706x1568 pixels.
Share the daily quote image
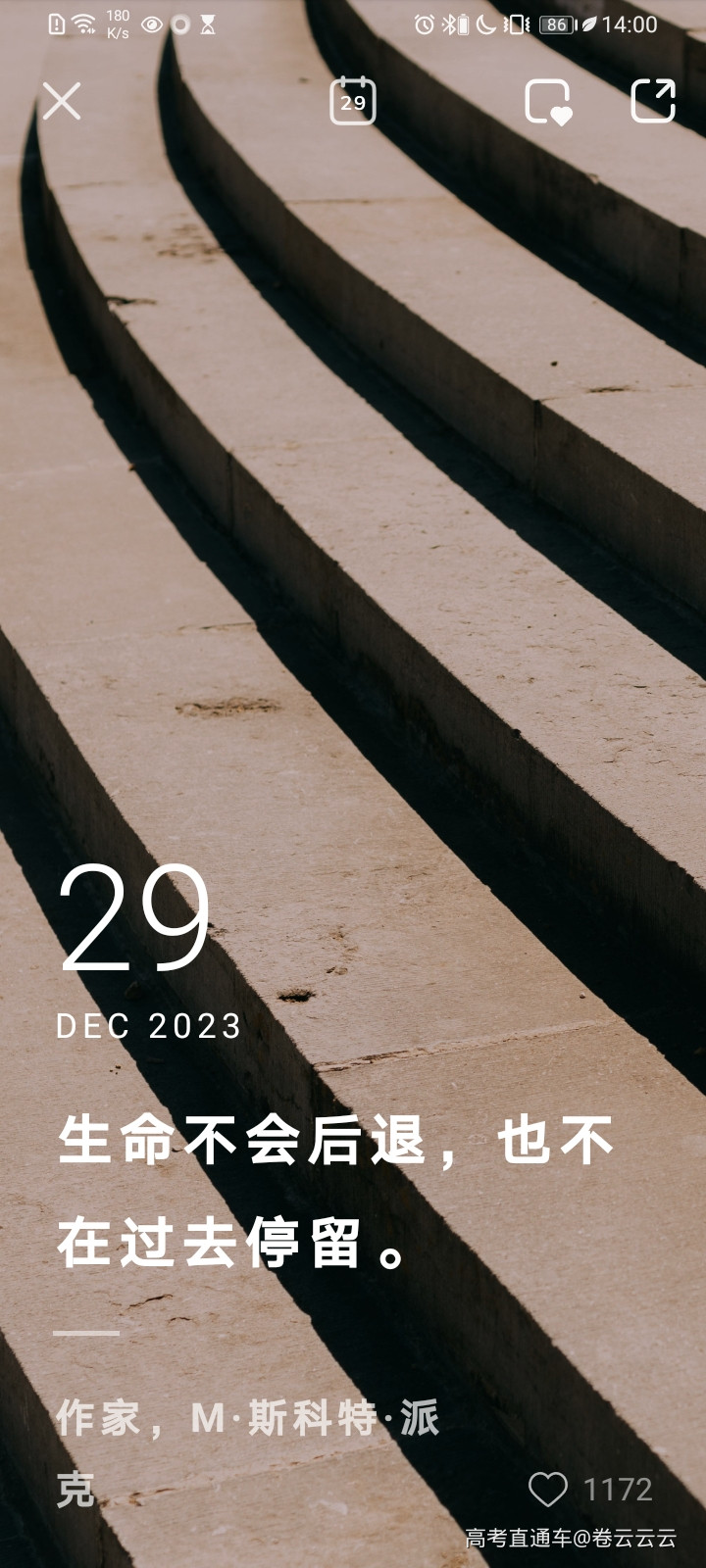click(653, 101)
